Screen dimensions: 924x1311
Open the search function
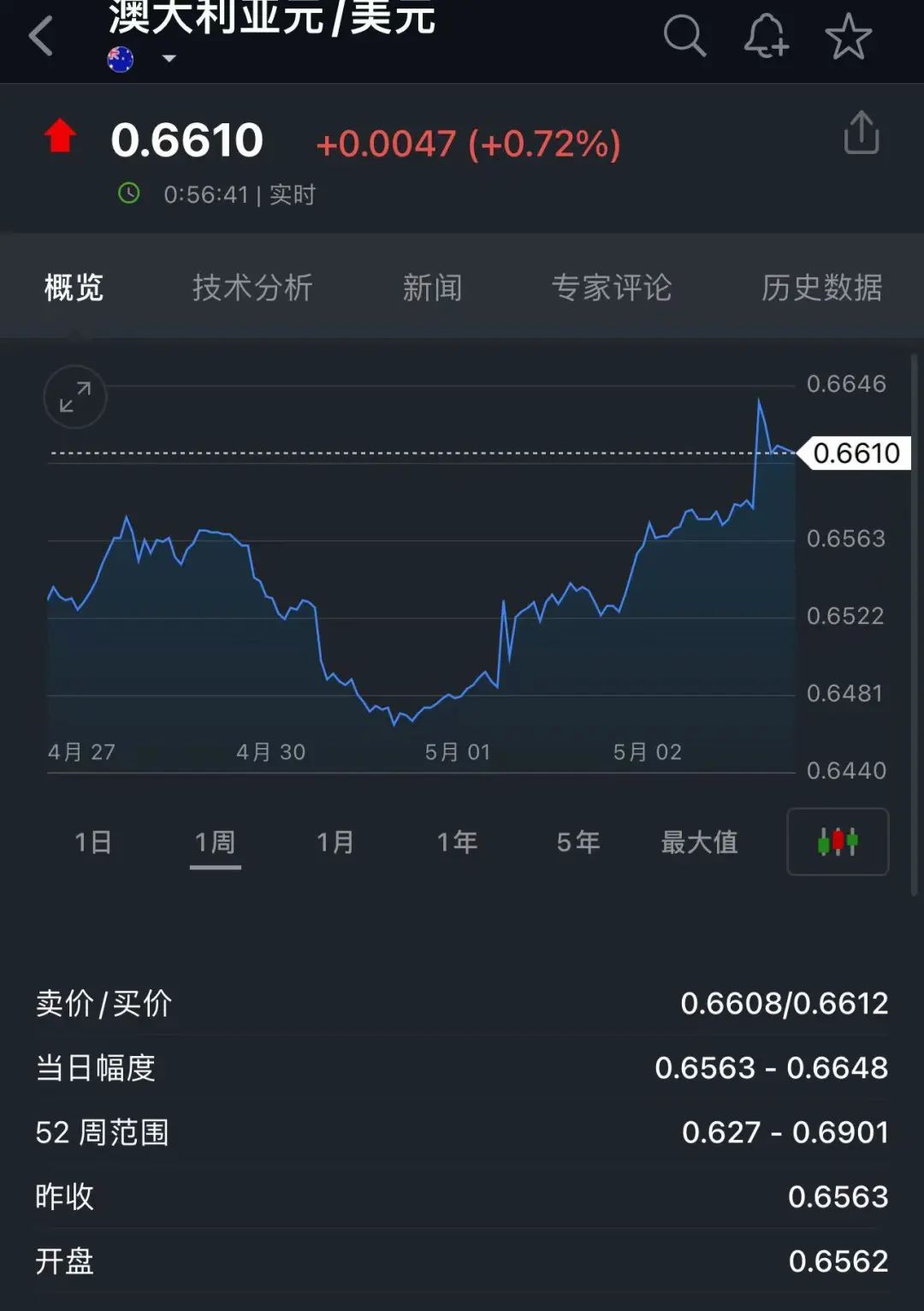(x=684, y=38)
